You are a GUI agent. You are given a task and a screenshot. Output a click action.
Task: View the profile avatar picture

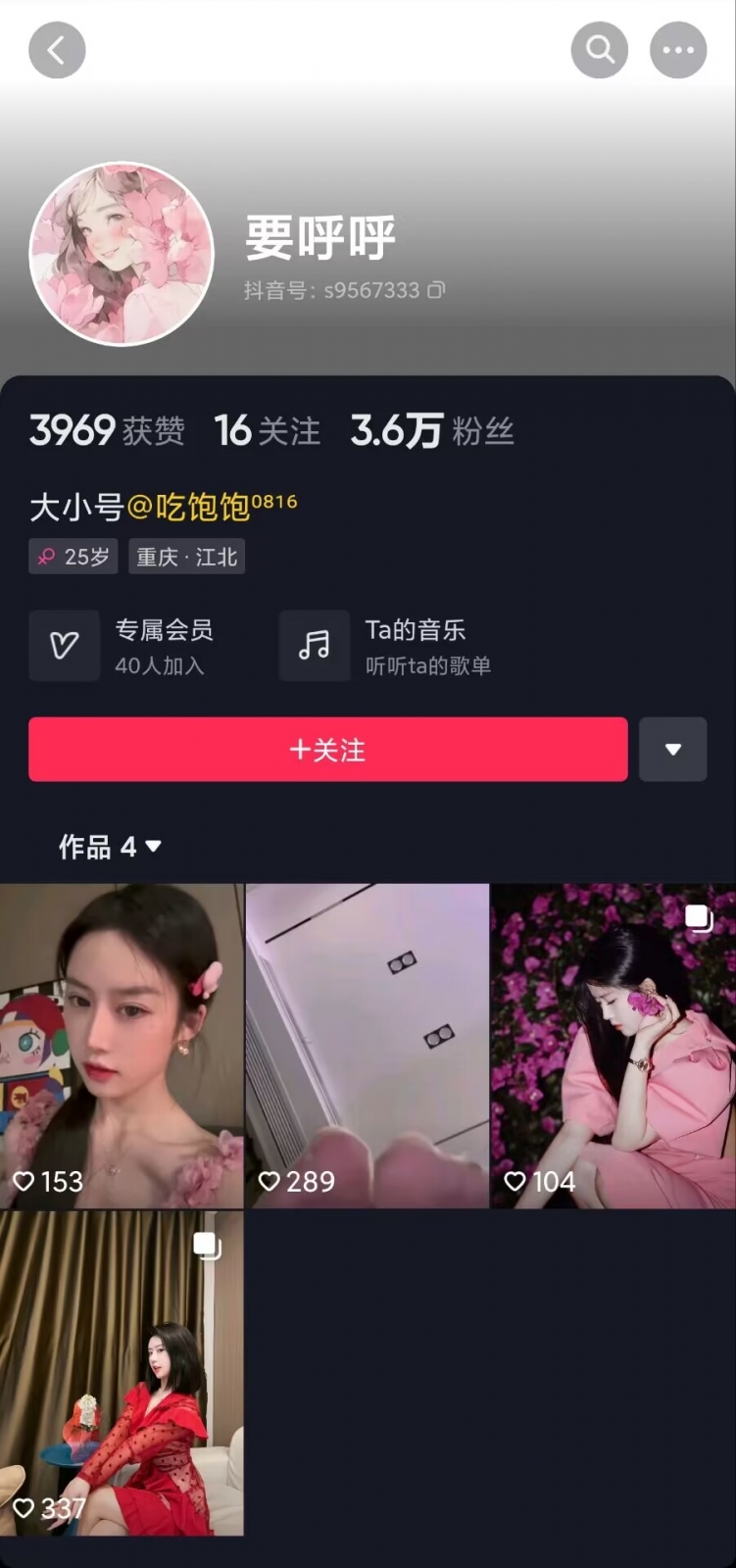coord(122,255)
